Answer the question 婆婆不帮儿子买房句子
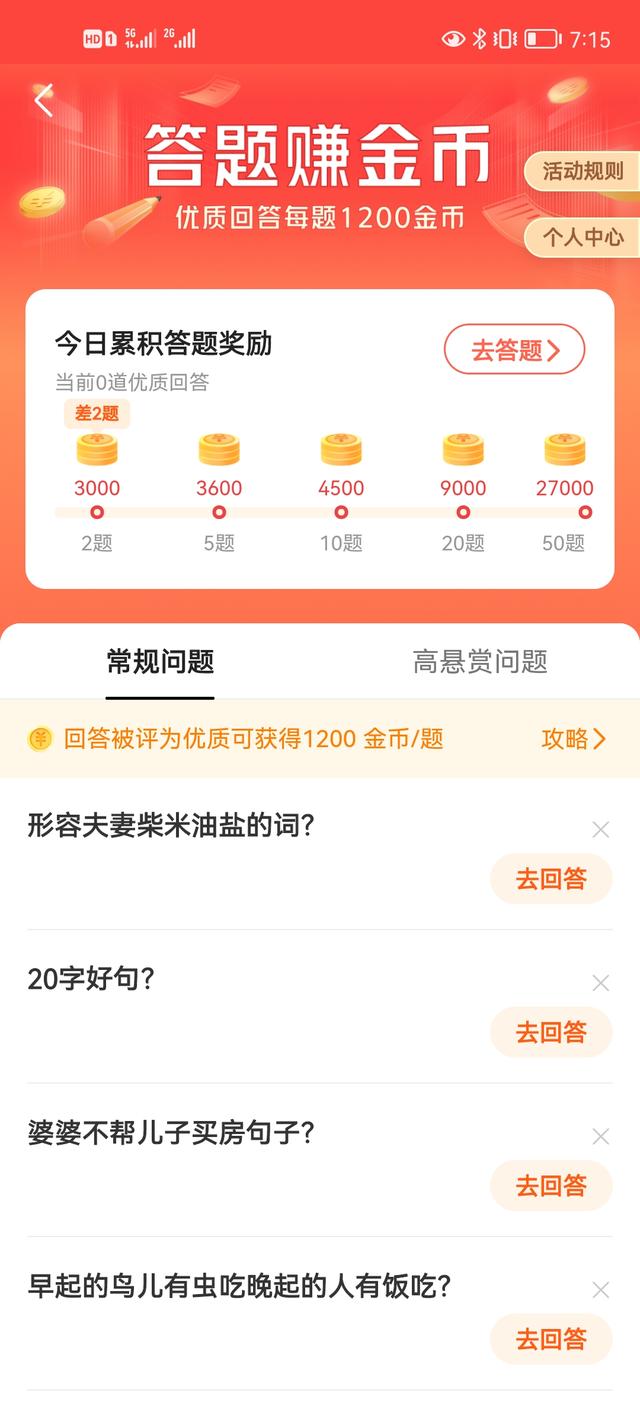The image size is (640, 1422). click(550, 1186)
